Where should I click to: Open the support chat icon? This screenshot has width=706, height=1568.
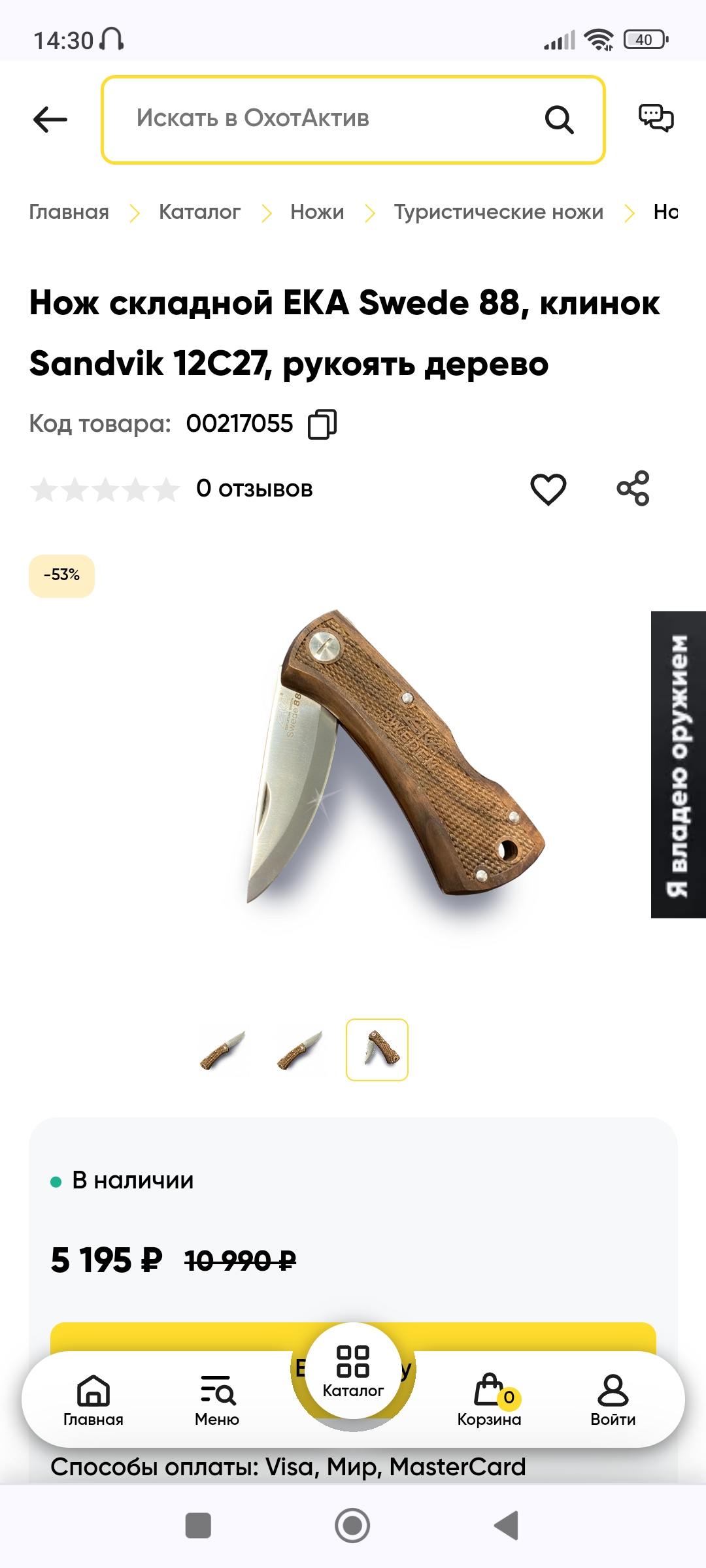656,118
